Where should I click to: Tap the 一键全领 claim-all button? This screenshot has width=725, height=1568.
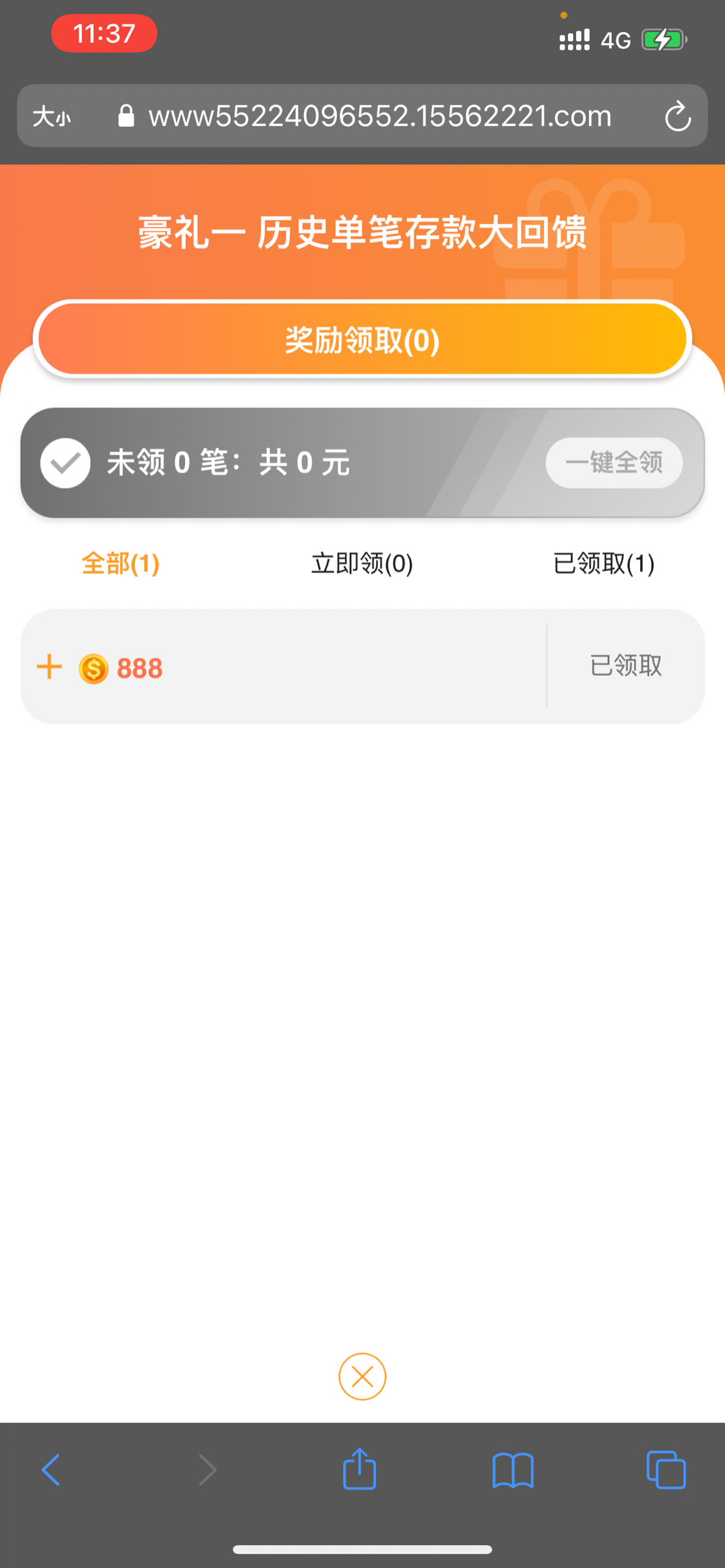(614, 463)
